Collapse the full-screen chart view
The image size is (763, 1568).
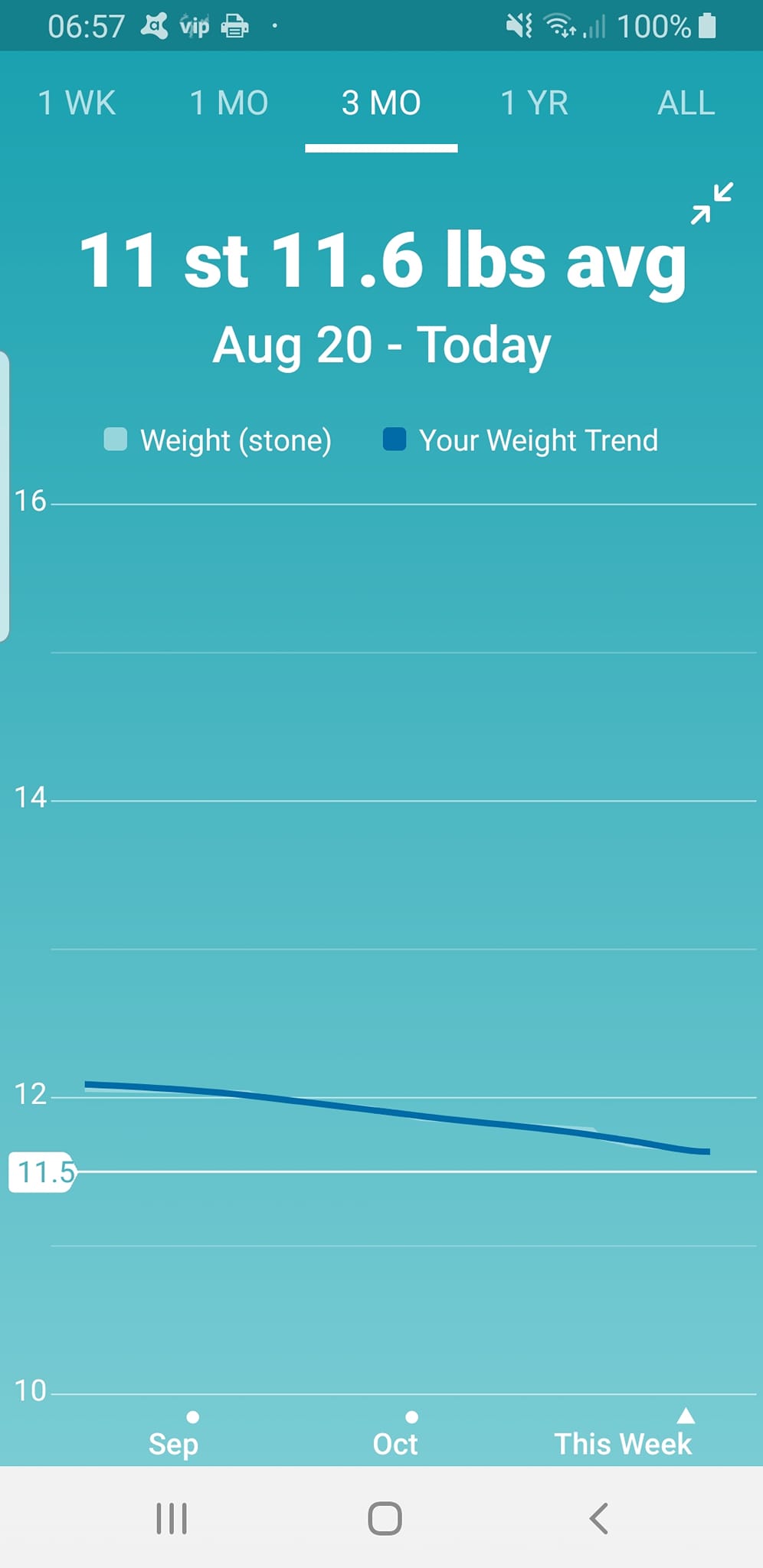[x=712, y=203]
